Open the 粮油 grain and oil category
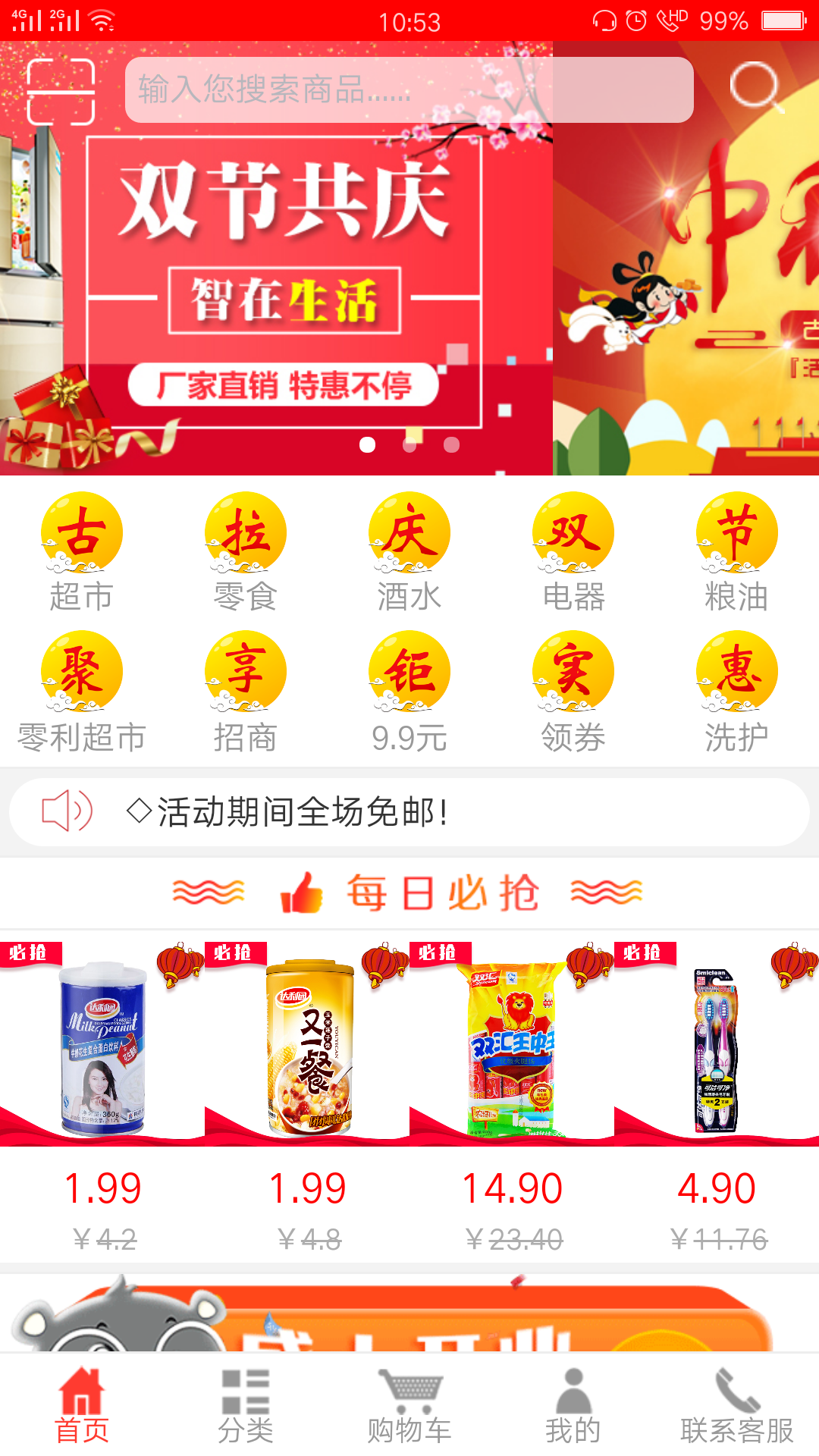Screen dimensions: 819x1456 (737, 532)
